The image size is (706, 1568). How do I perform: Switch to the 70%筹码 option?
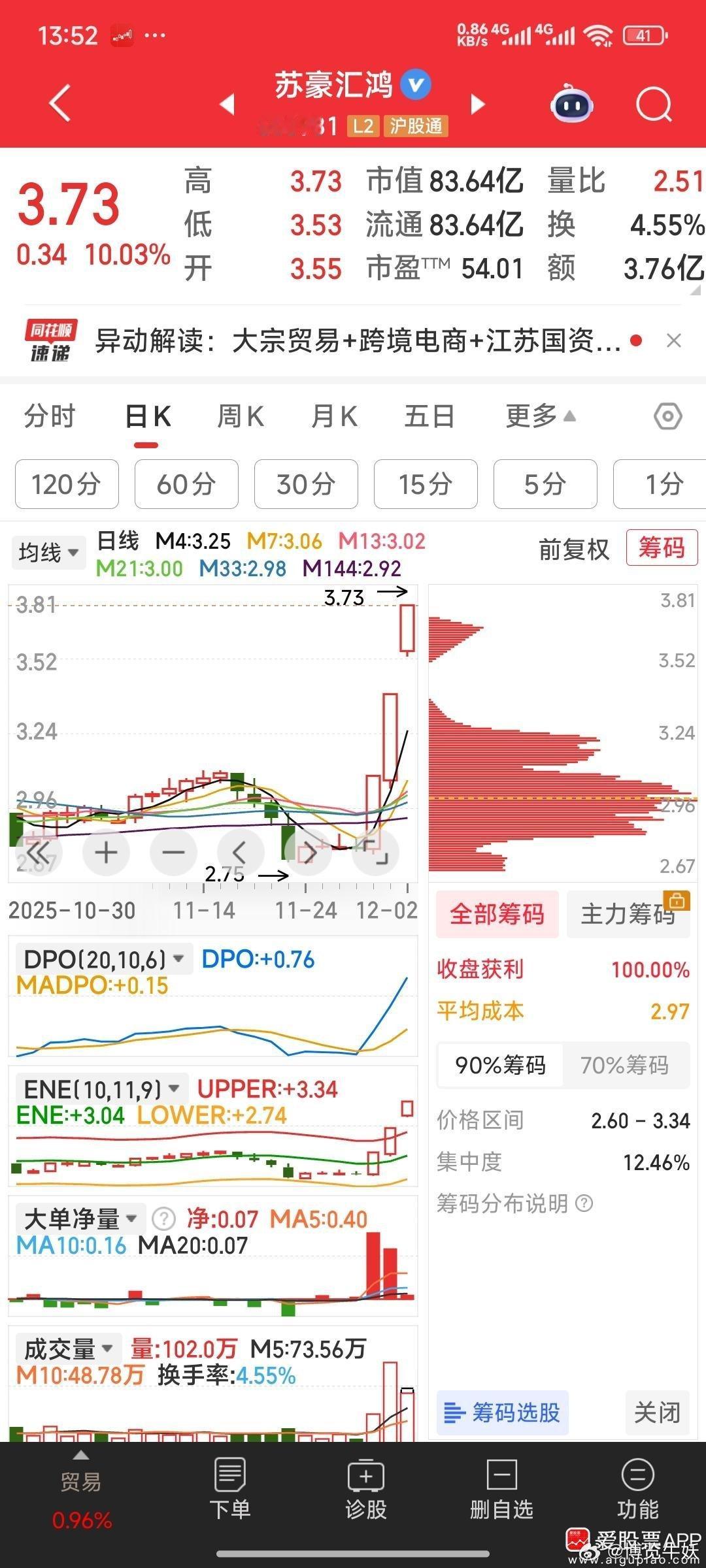click(624, 1065)
